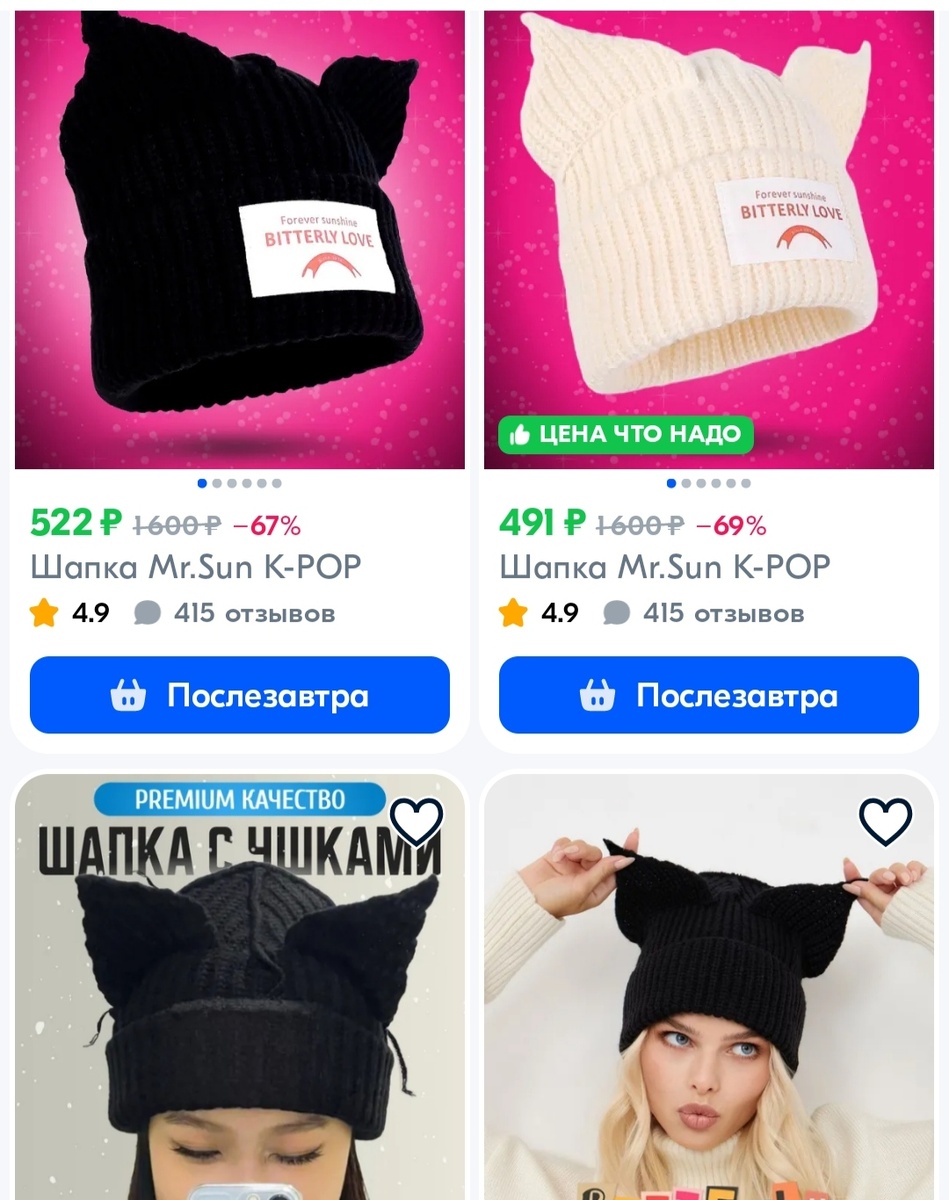949x1200 pixels.
Task: Click the thumbs-up icon on the ЦЕНА ЧТО НАДО badge
Action: pyautogui.click(x=521, y=434)
